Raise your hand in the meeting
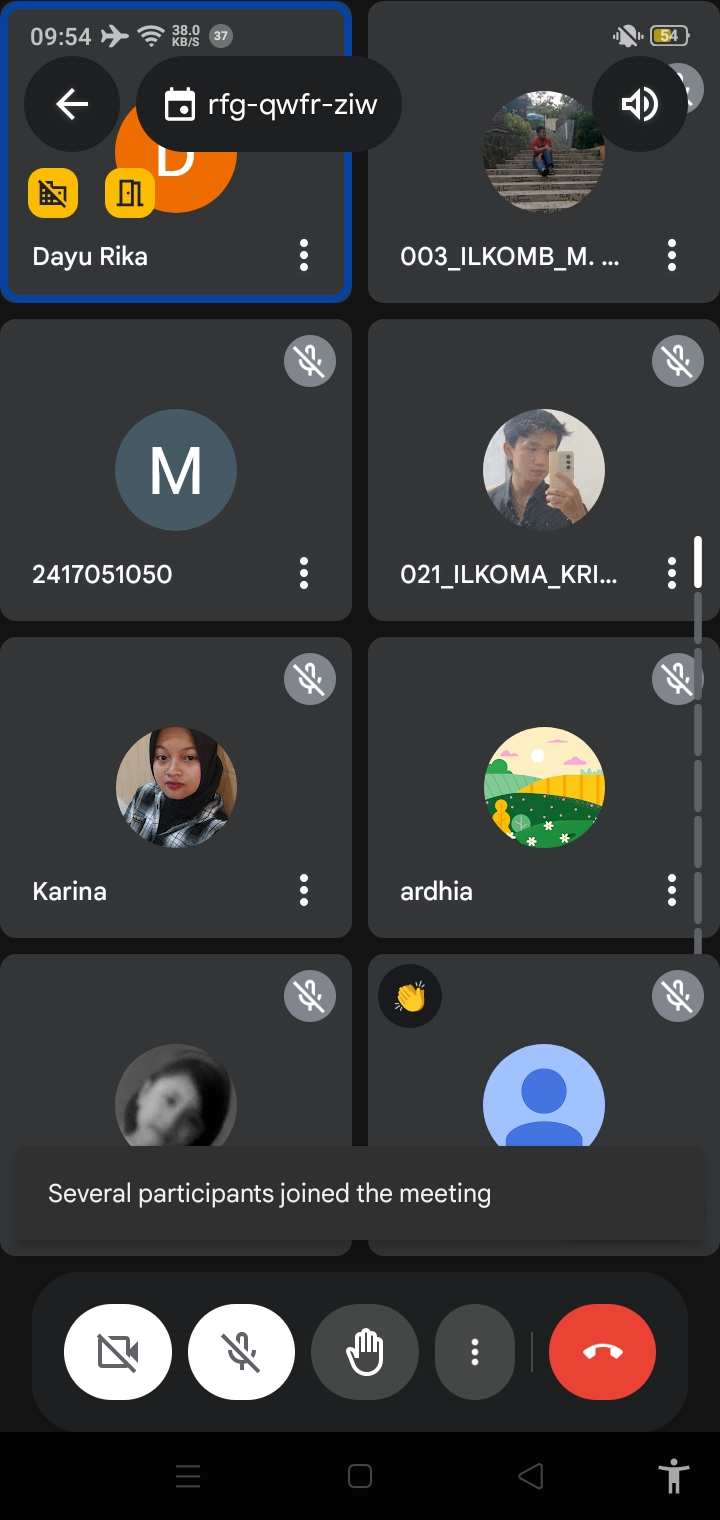 (x=365, y=1352)
